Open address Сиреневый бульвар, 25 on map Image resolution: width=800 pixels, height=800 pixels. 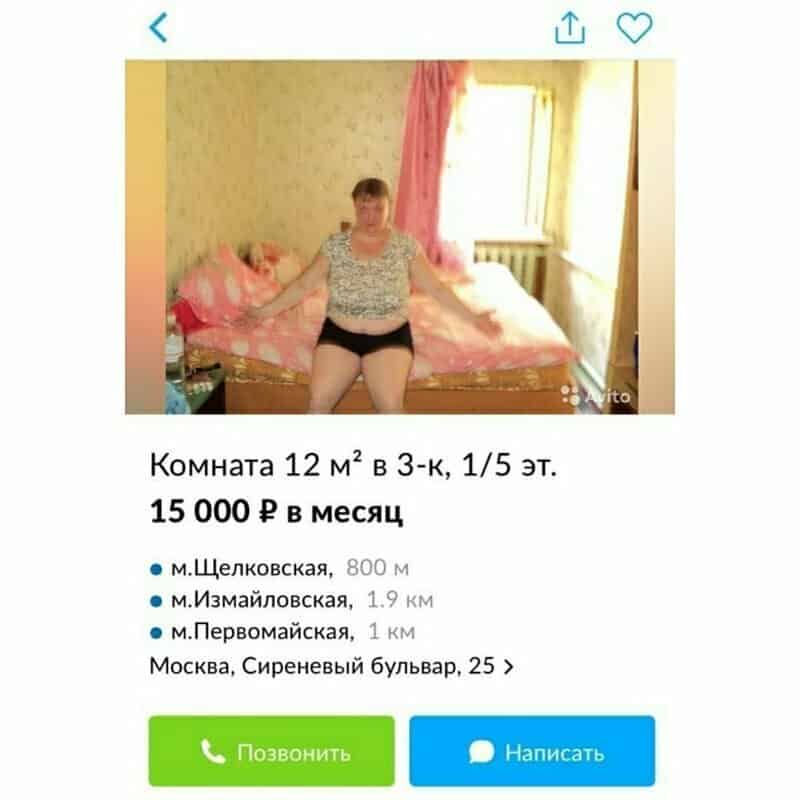331,666
